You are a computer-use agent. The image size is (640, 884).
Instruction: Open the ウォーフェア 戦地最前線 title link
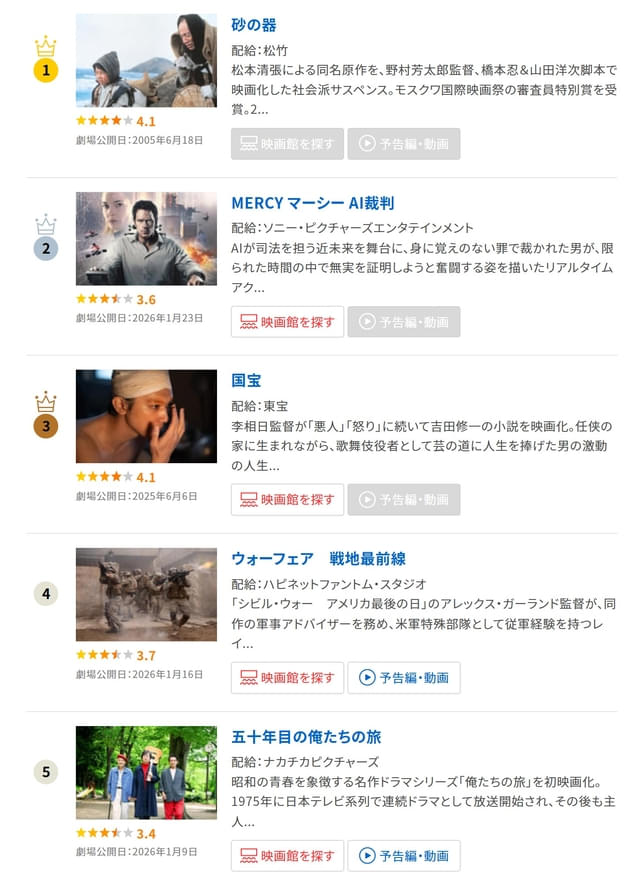pos(318,559)
